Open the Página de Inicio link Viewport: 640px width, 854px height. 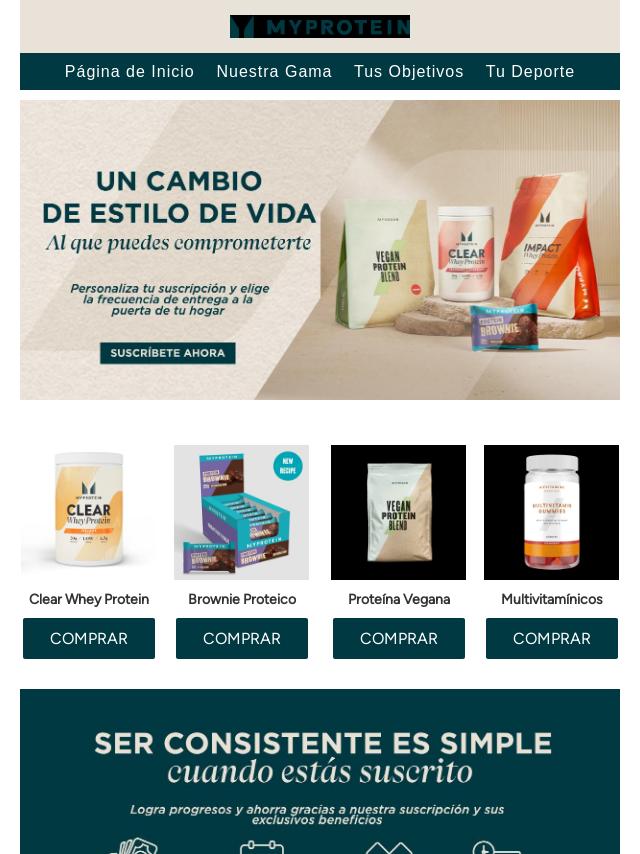click(129, 72)
